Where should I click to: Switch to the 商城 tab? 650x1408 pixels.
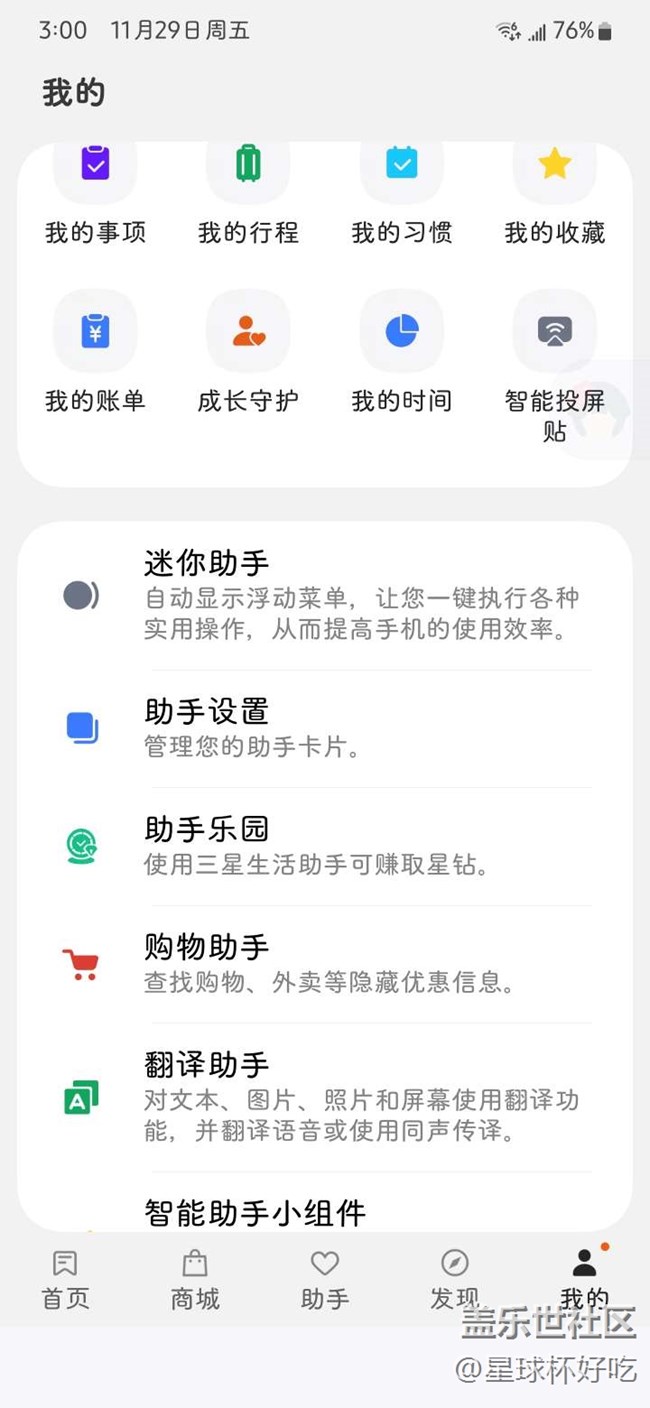coord(195,1280)
